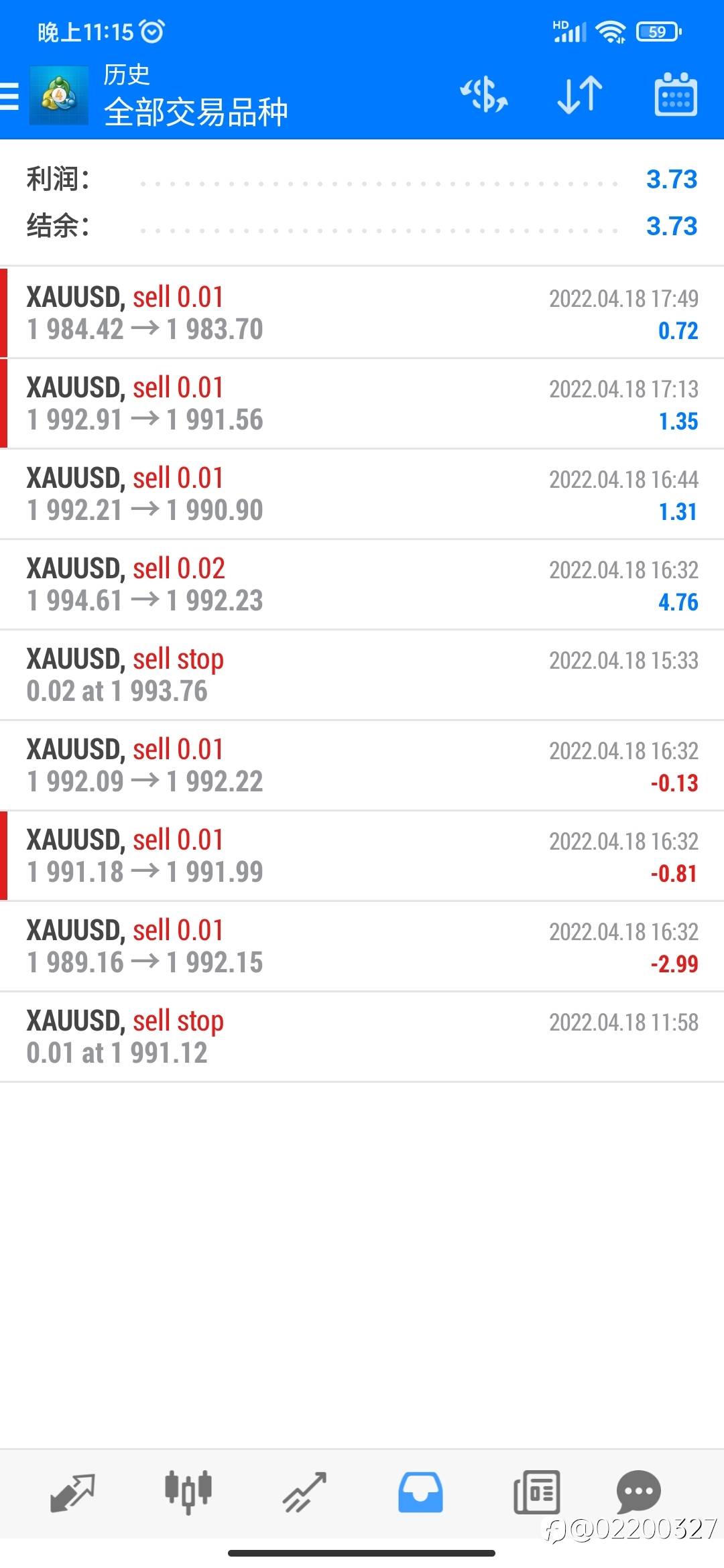
Task: Select the History inbox tab
Action: pyautogui.click(x=420, y=1493)
